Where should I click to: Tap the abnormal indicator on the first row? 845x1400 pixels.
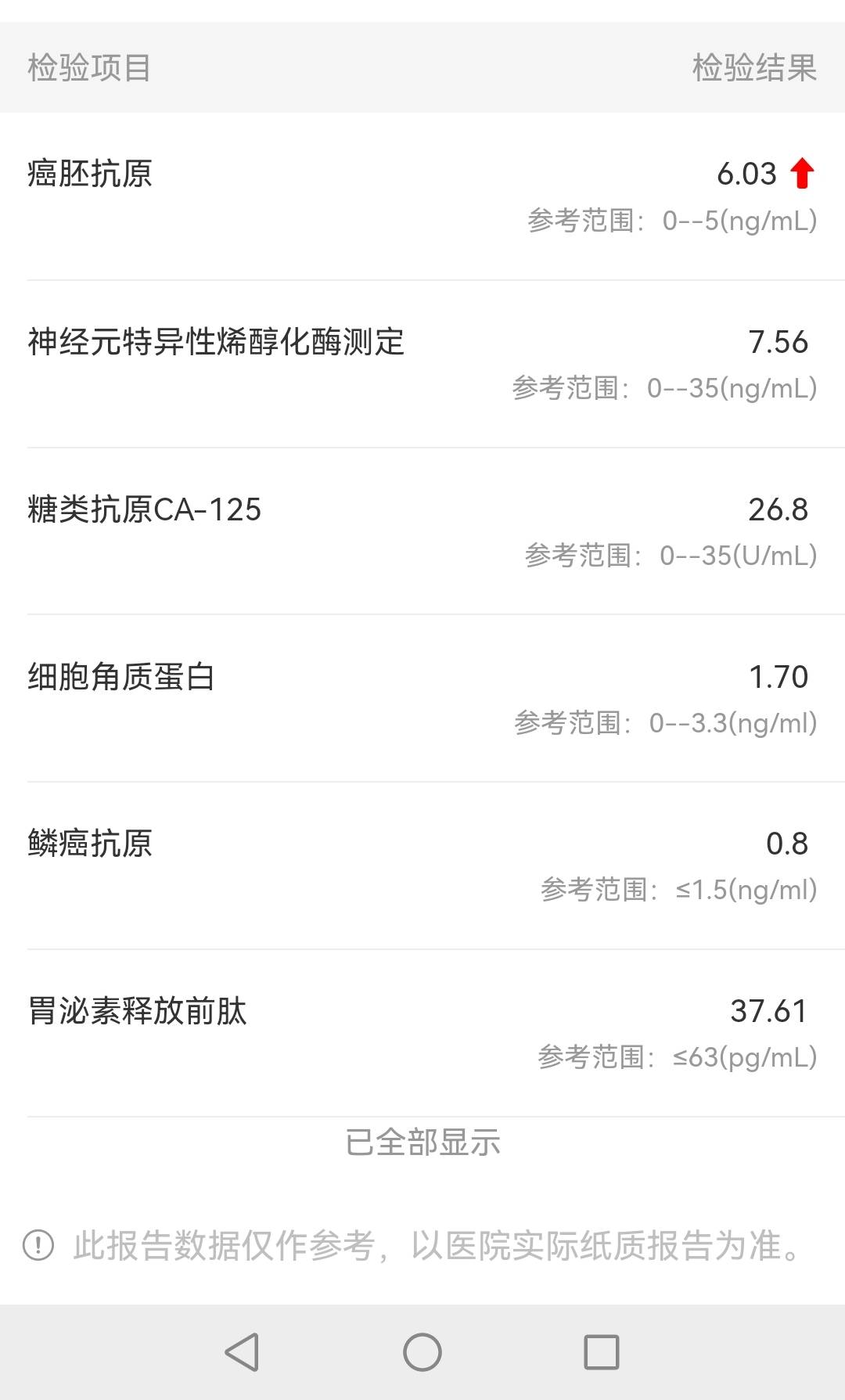click(x=801, y=174)
